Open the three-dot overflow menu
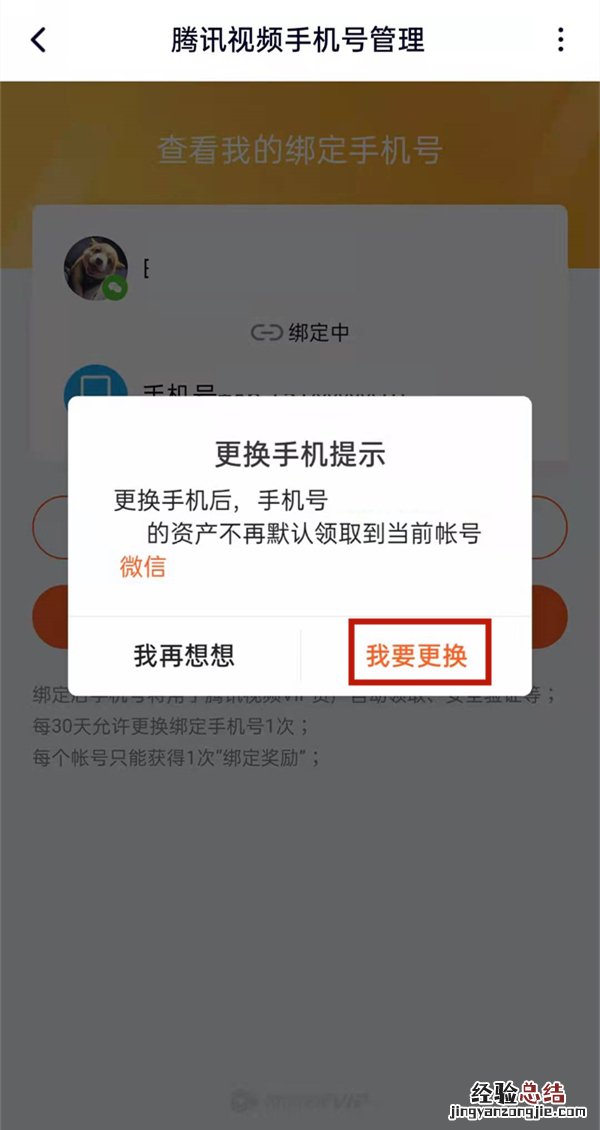 point(560,40)
